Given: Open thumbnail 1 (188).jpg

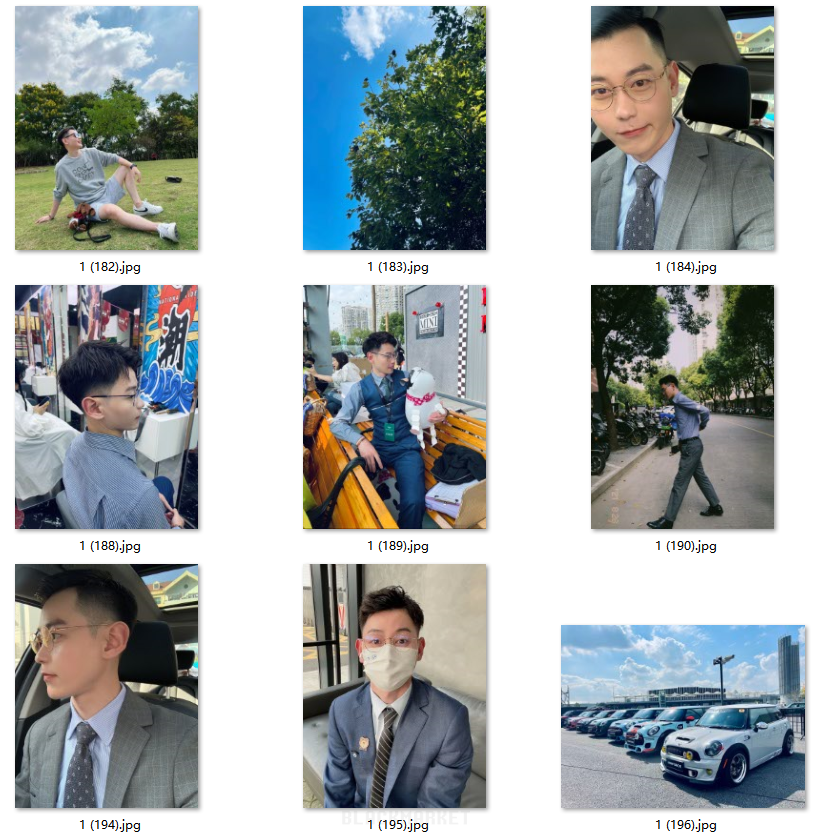Looking at the screenshot, I should (107, 407).
